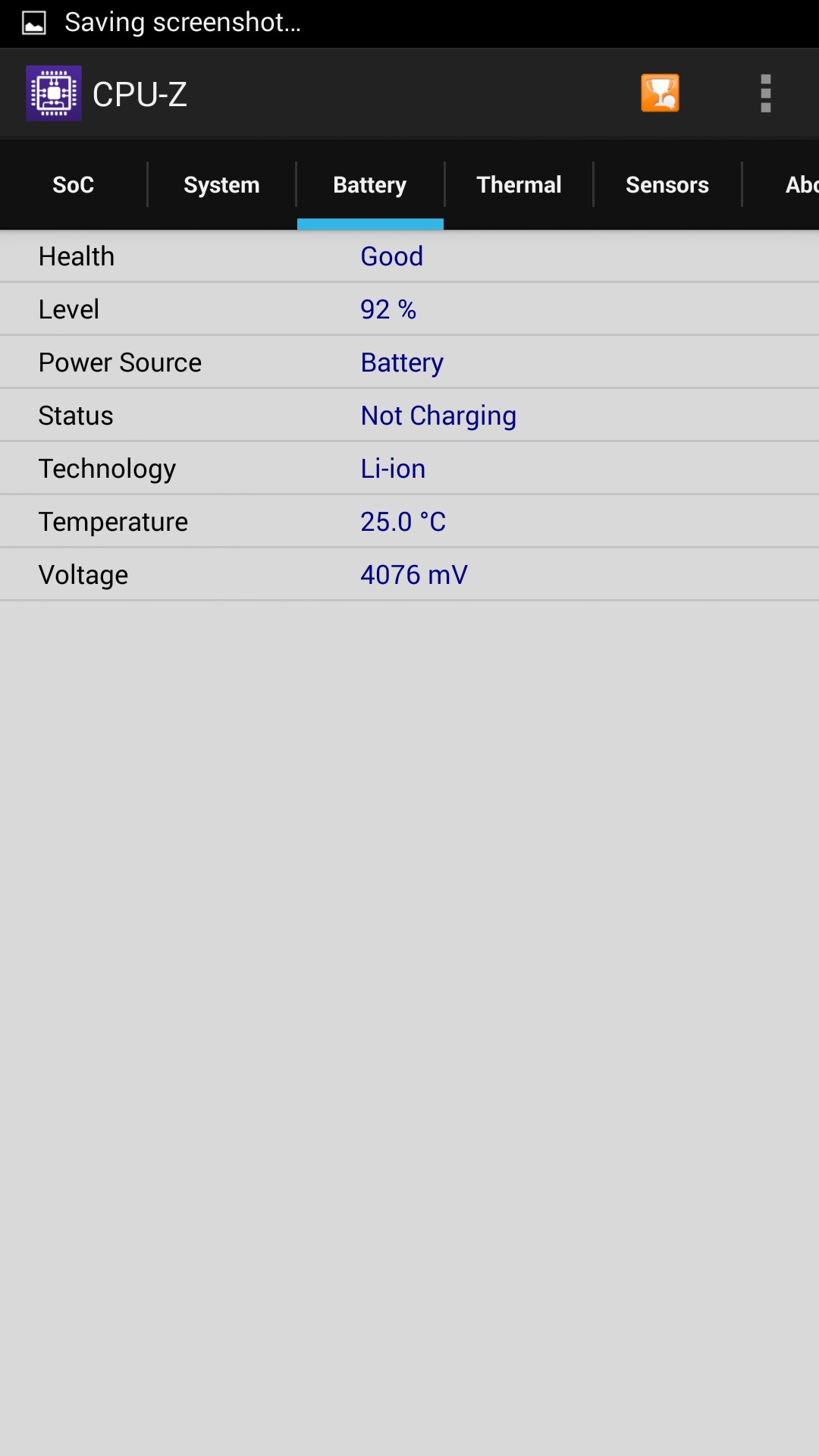The image size is (819, 1456).
Task: Go to the Thermal tab
Action: [519, 185]
